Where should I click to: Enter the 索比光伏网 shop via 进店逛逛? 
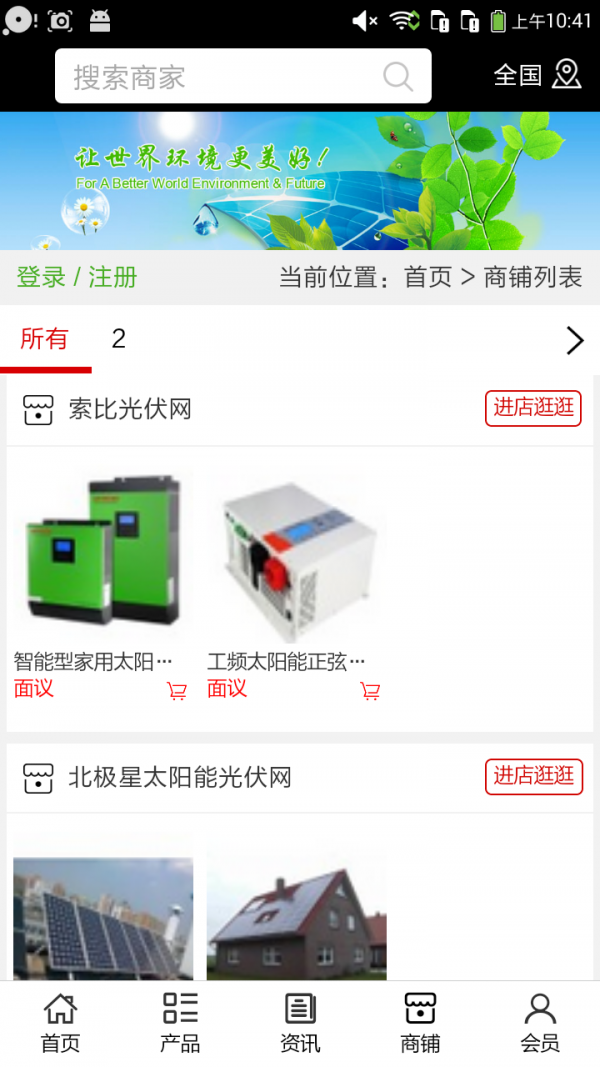click(533, 407)
